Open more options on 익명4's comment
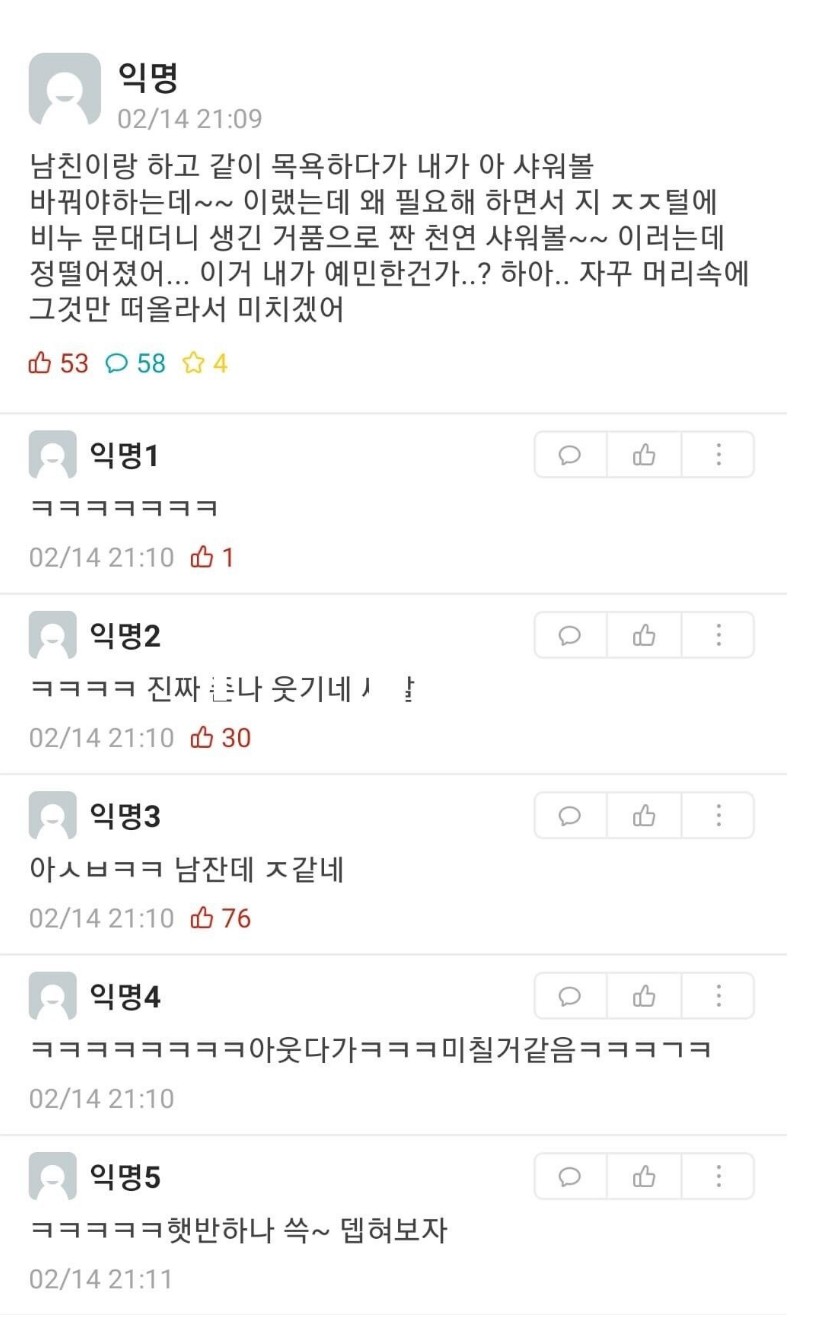The height and width of the screenshot is (1325, 826). (718, 997)
